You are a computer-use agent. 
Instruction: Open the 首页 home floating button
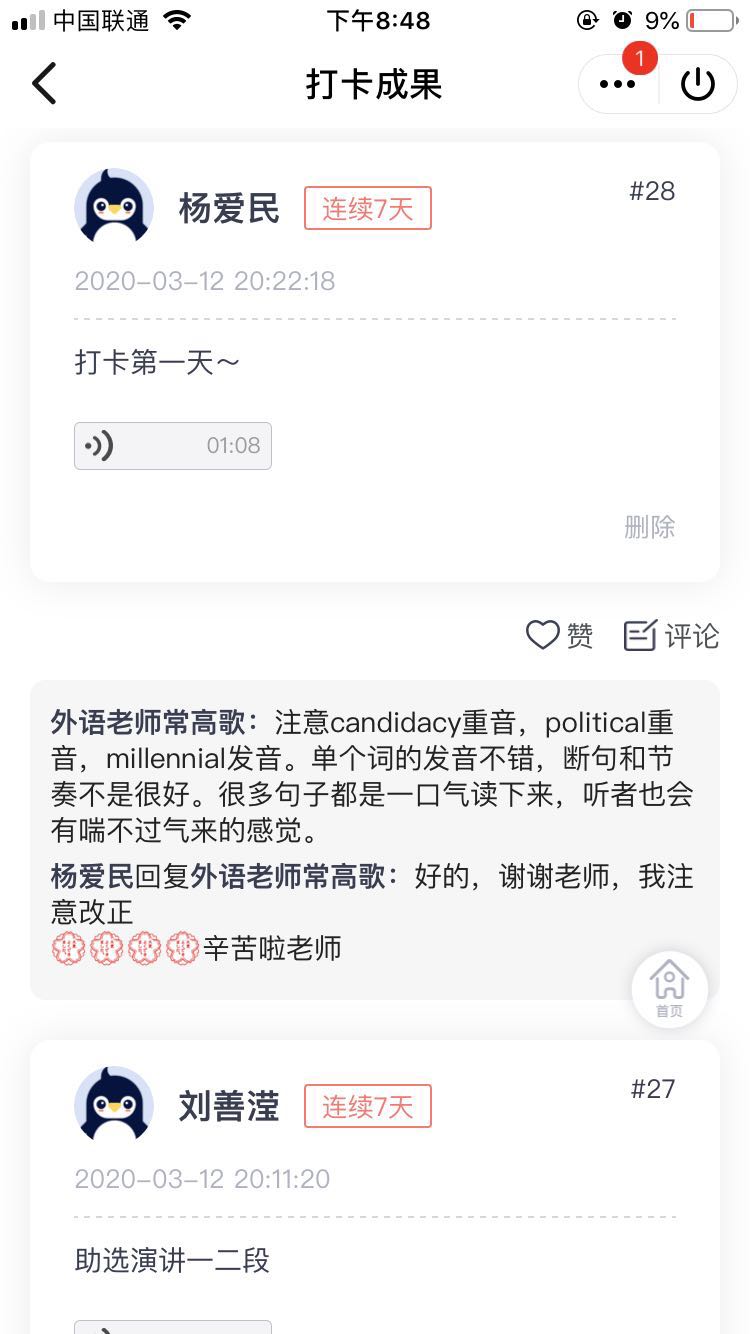pos(669,989)
